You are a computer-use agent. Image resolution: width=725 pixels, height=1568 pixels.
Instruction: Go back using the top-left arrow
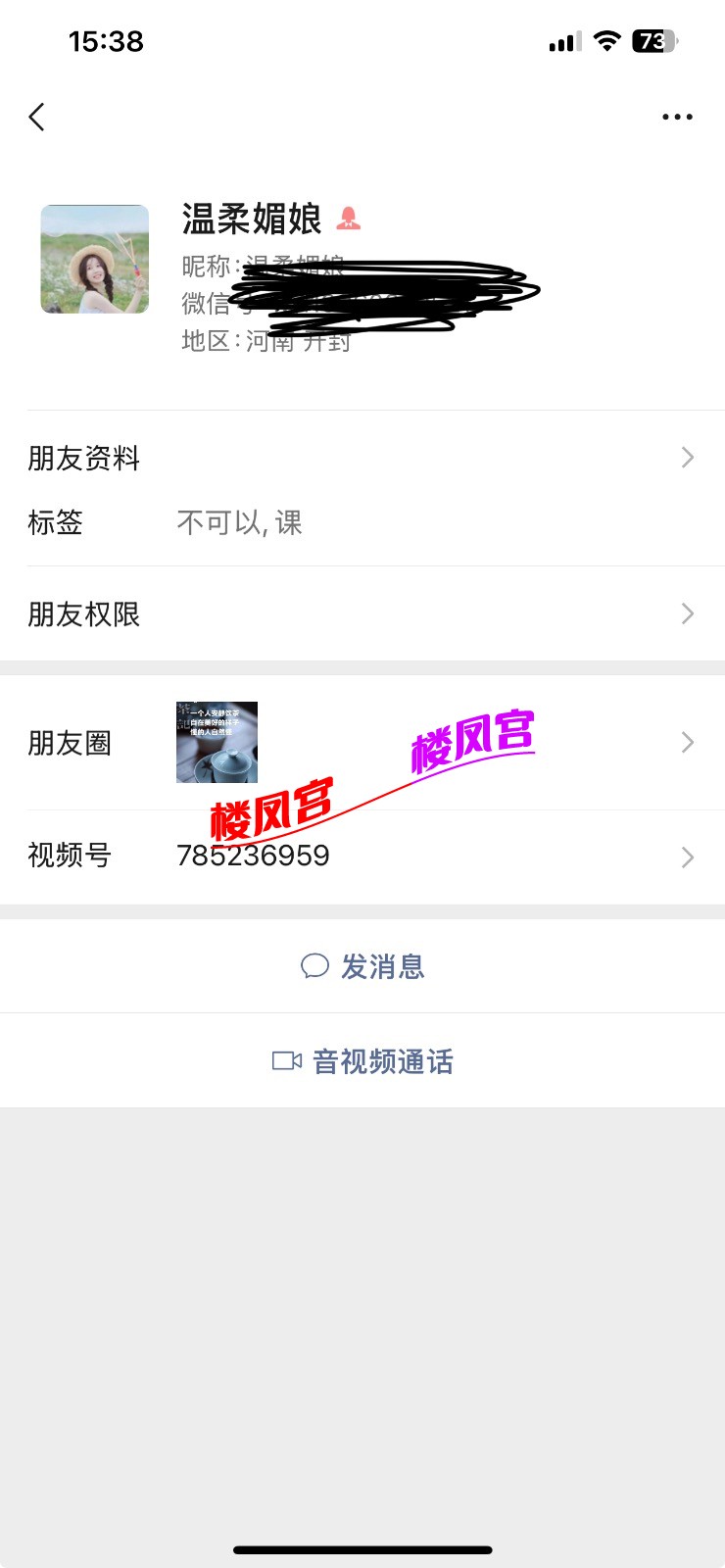37,118
